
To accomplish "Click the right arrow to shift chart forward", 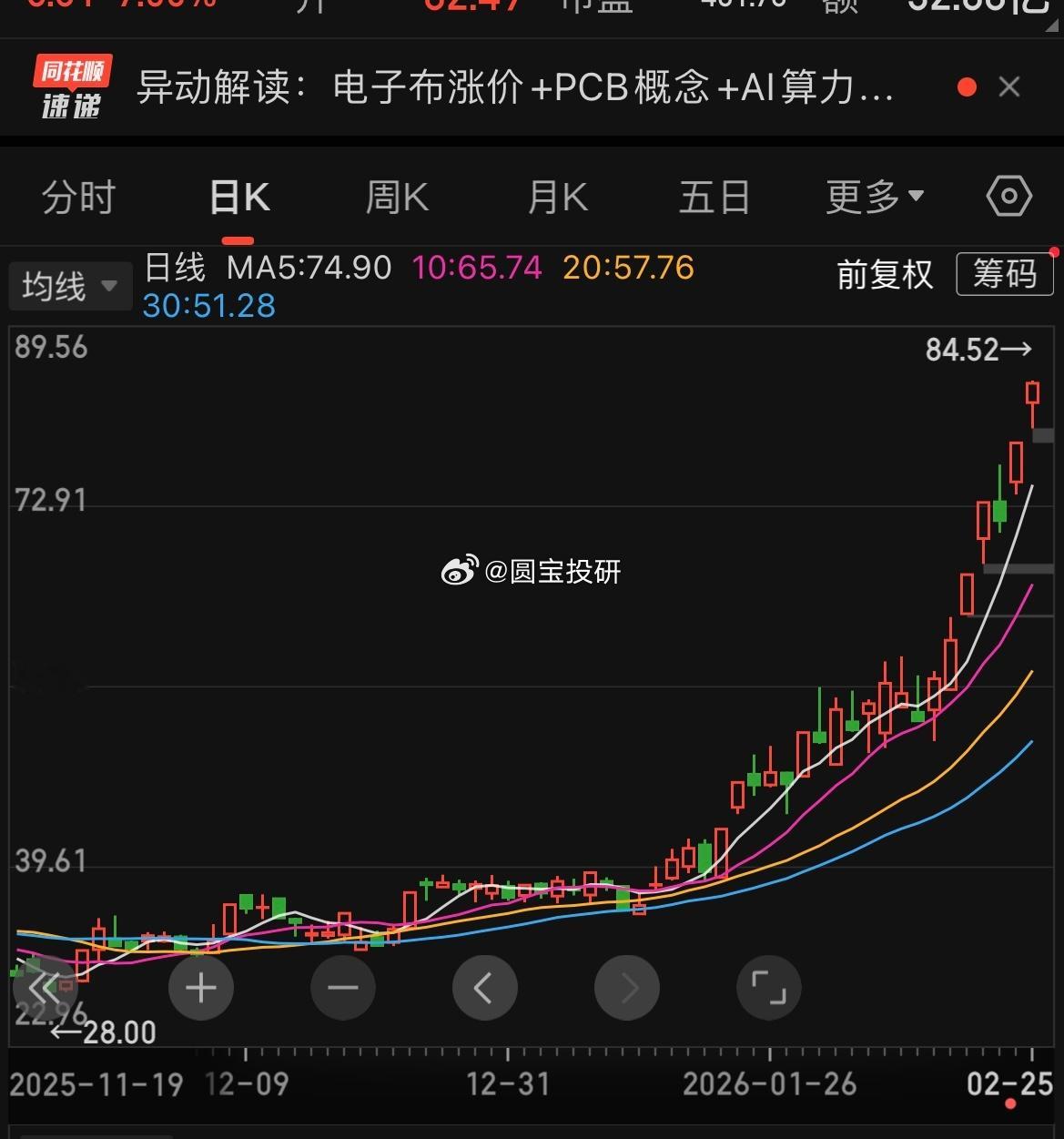I will tap(627, 987).
